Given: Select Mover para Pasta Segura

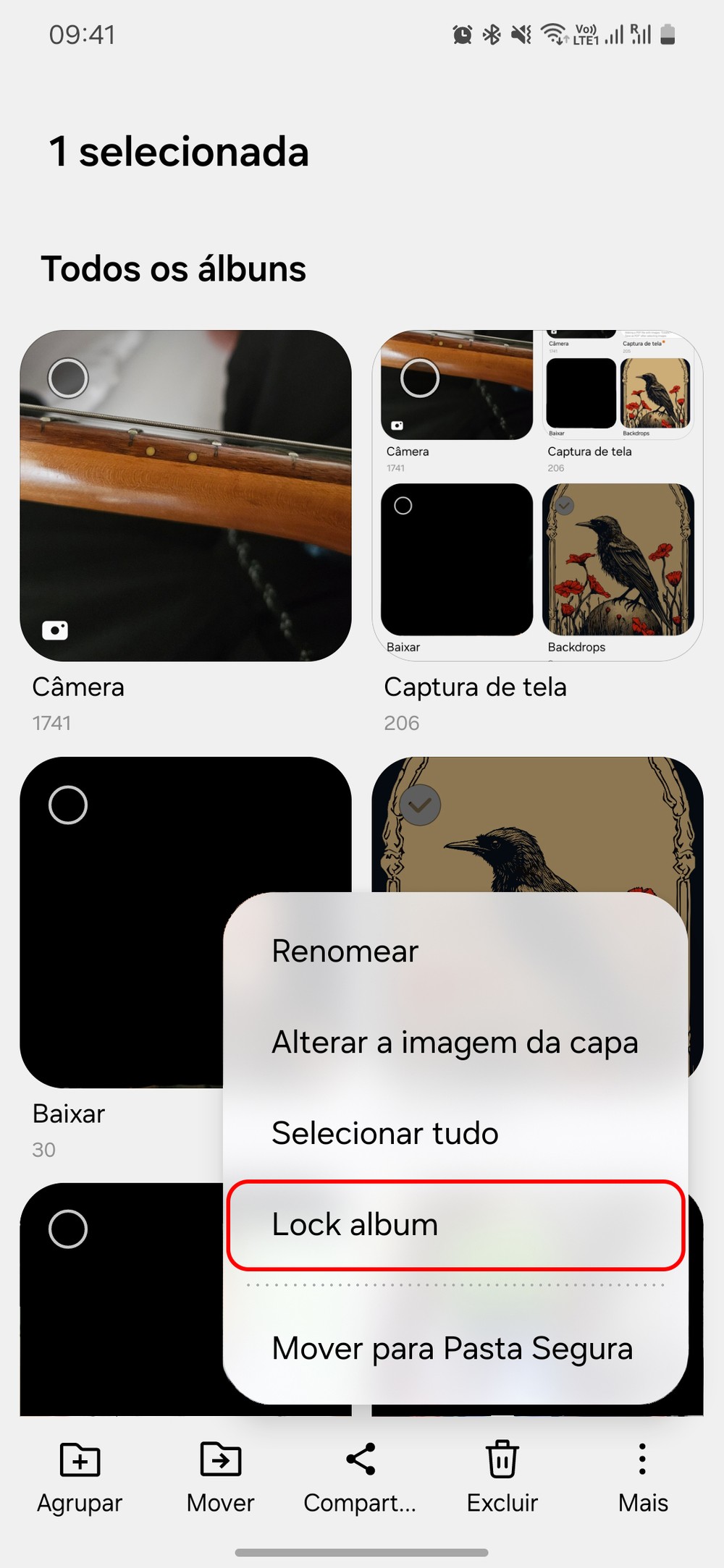Looking at the screenshot, I should [452, 1349].
